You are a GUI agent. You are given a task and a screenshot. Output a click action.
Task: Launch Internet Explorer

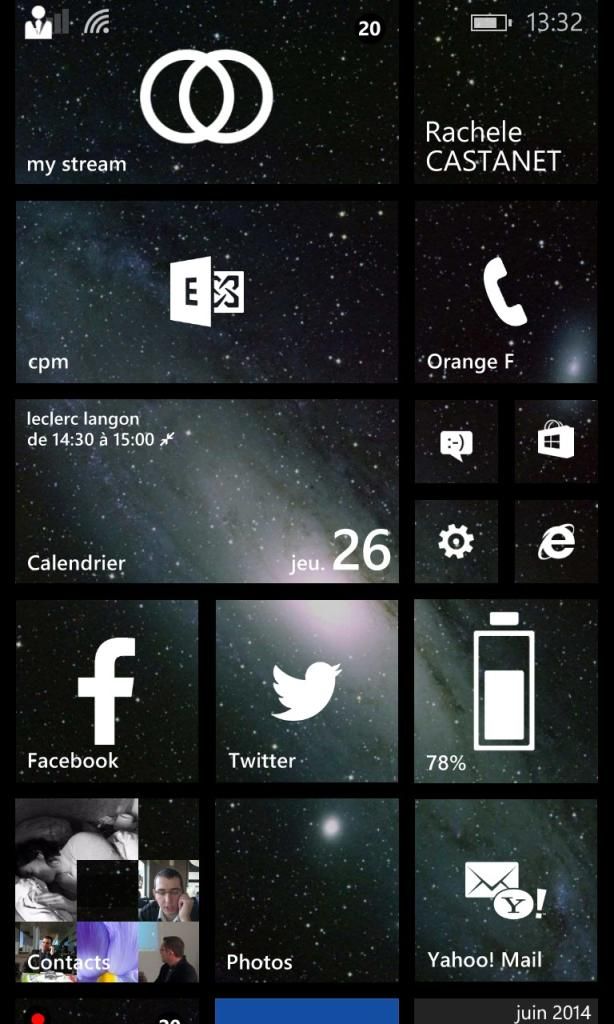[556, 542]
